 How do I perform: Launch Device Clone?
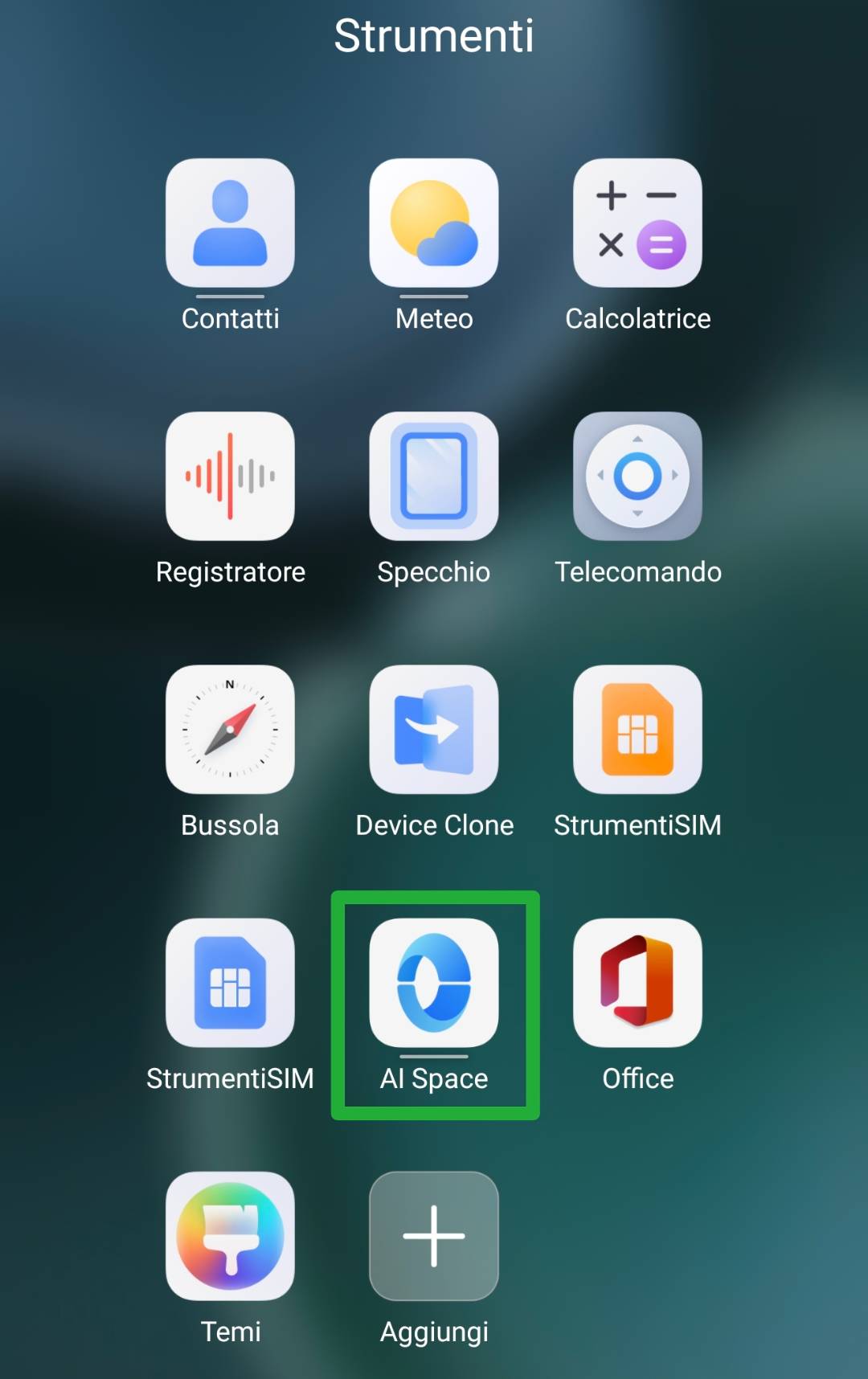pyautogui.click(x=434, y=729)
